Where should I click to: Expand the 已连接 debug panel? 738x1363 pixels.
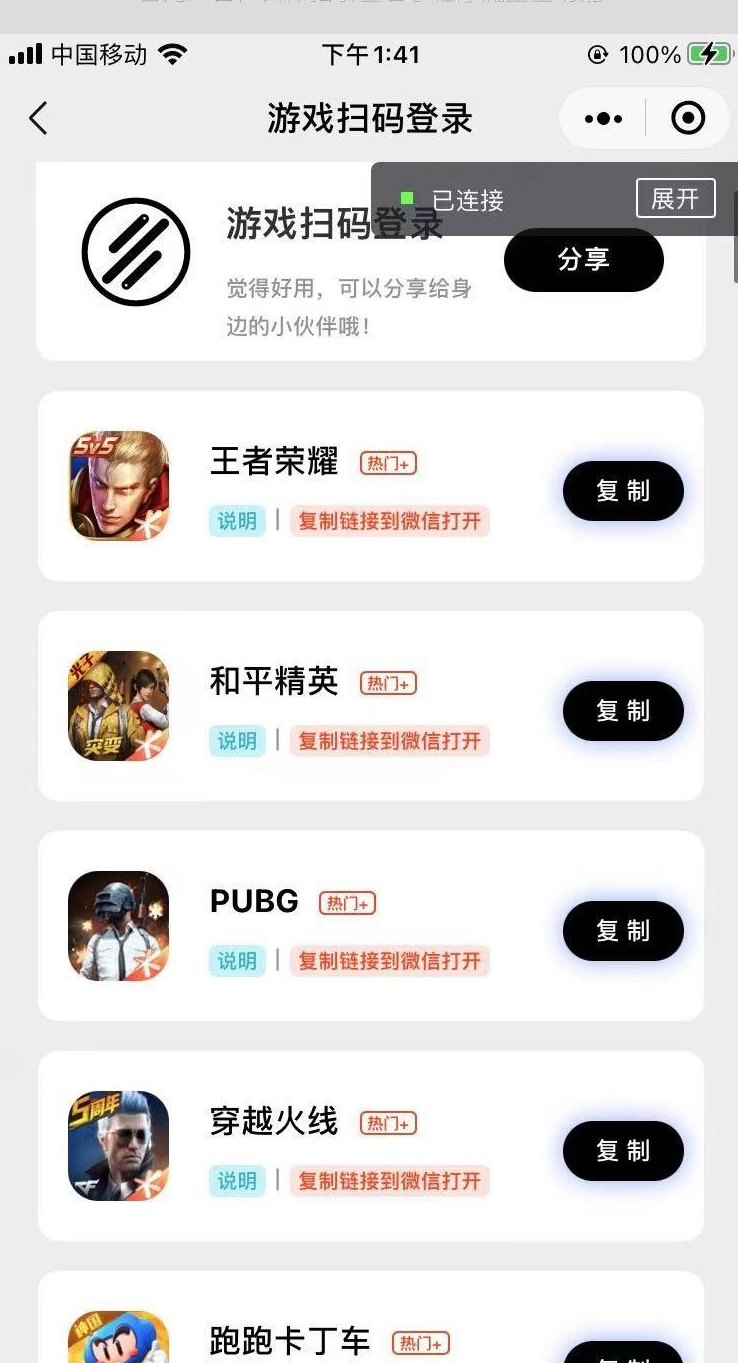pos(676,199)
